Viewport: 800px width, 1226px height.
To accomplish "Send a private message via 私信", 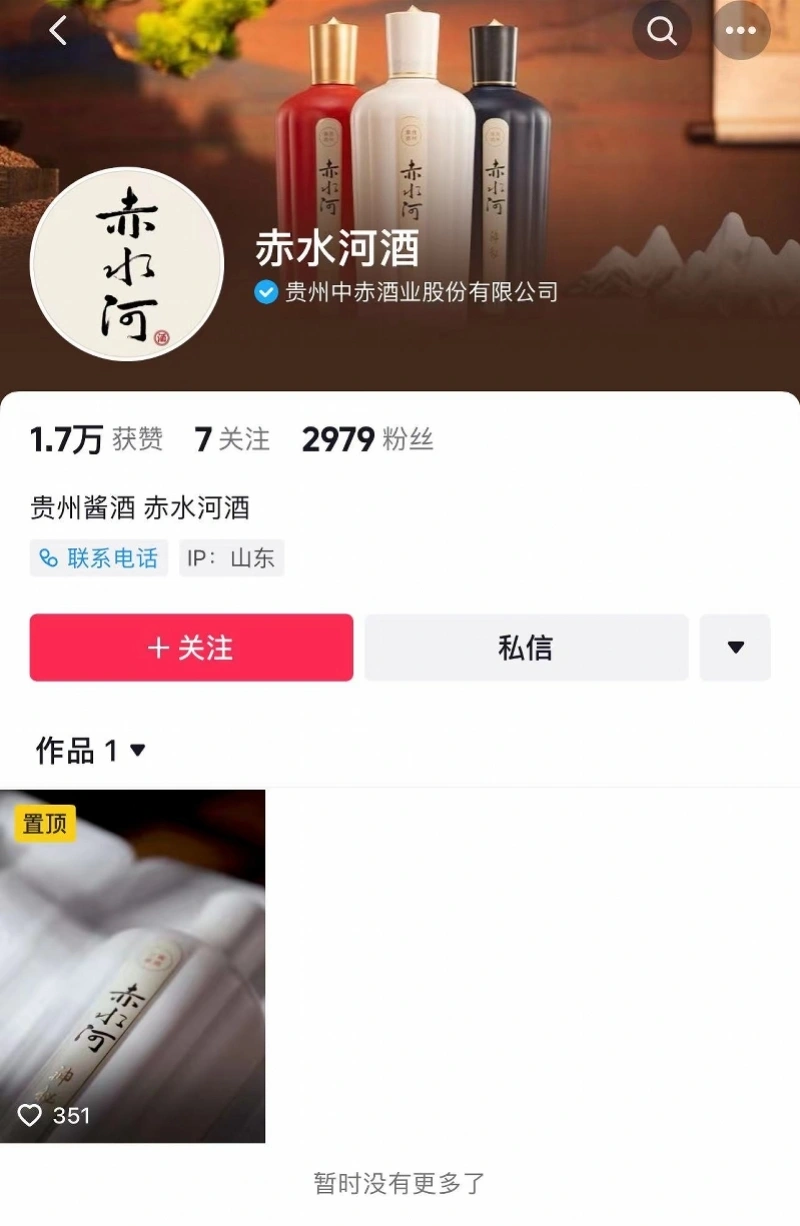I will tap(526, 648).
